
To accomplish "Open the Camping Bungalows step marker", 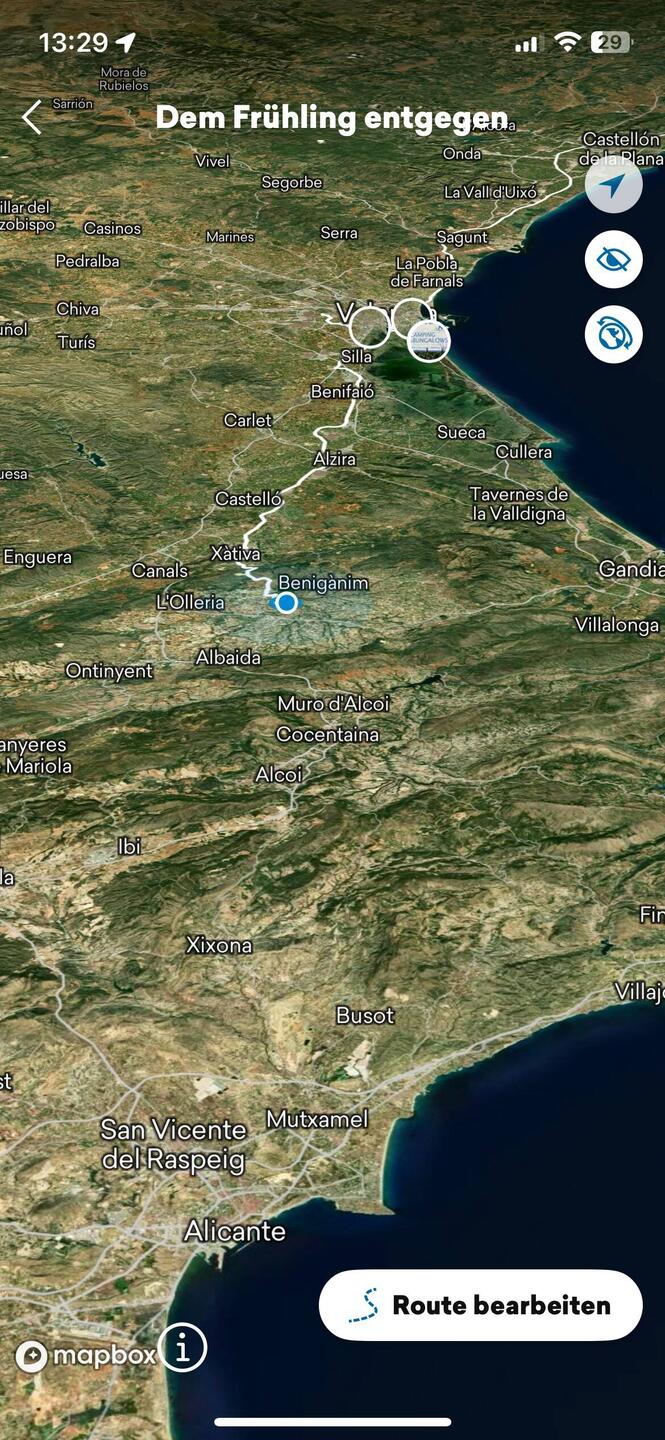I will [429, 340].
